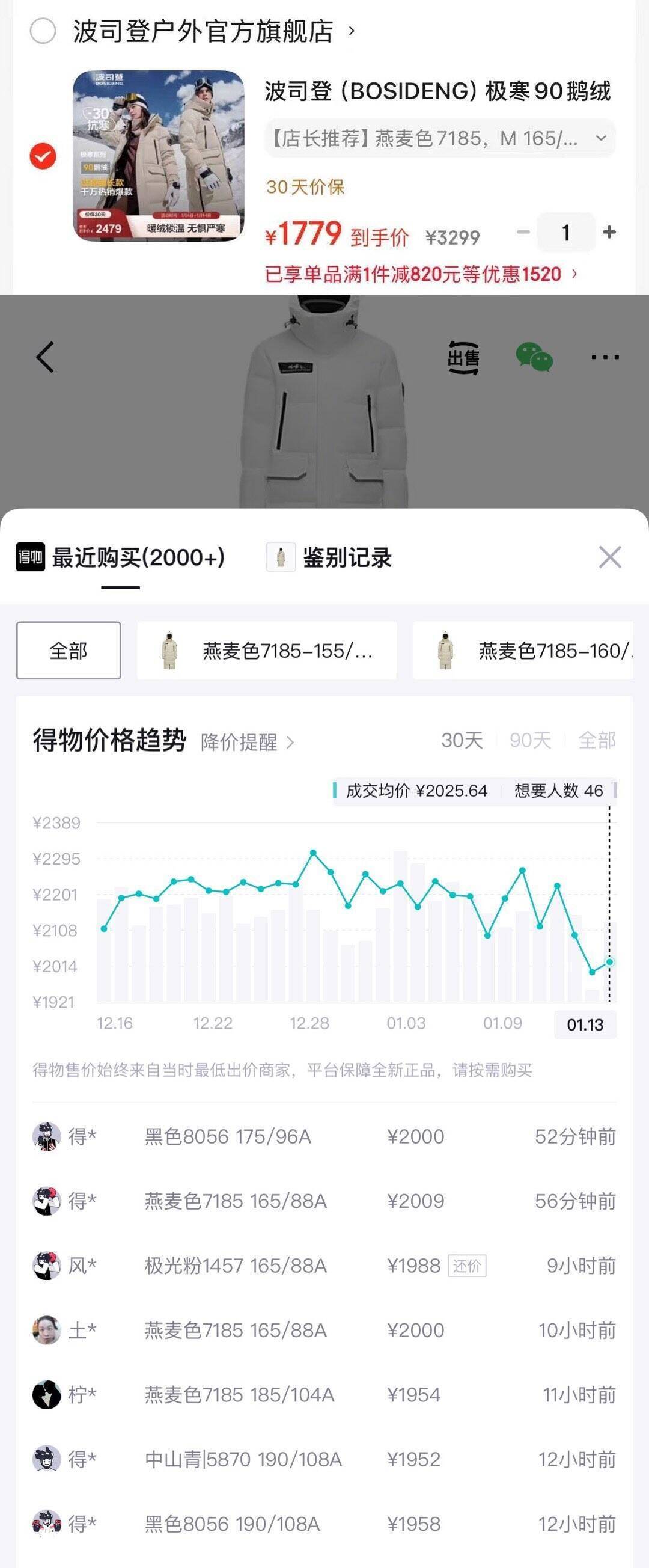Tap the 出售 sell icon

coord(463,358)
